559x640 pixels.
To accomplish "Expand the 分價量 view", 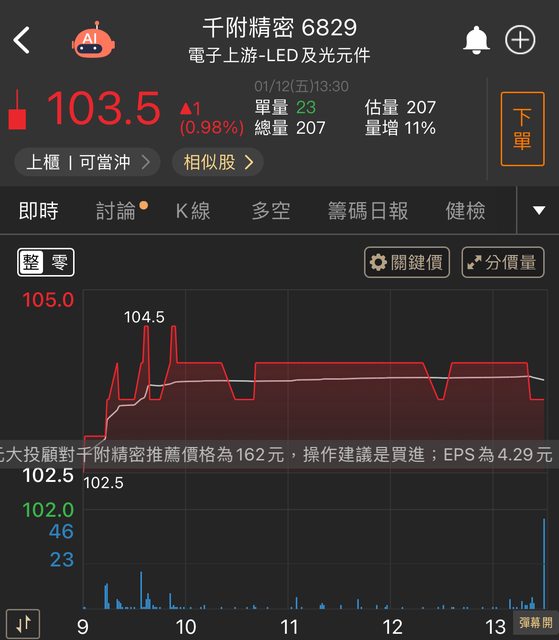I will click(x=503, y=262).
